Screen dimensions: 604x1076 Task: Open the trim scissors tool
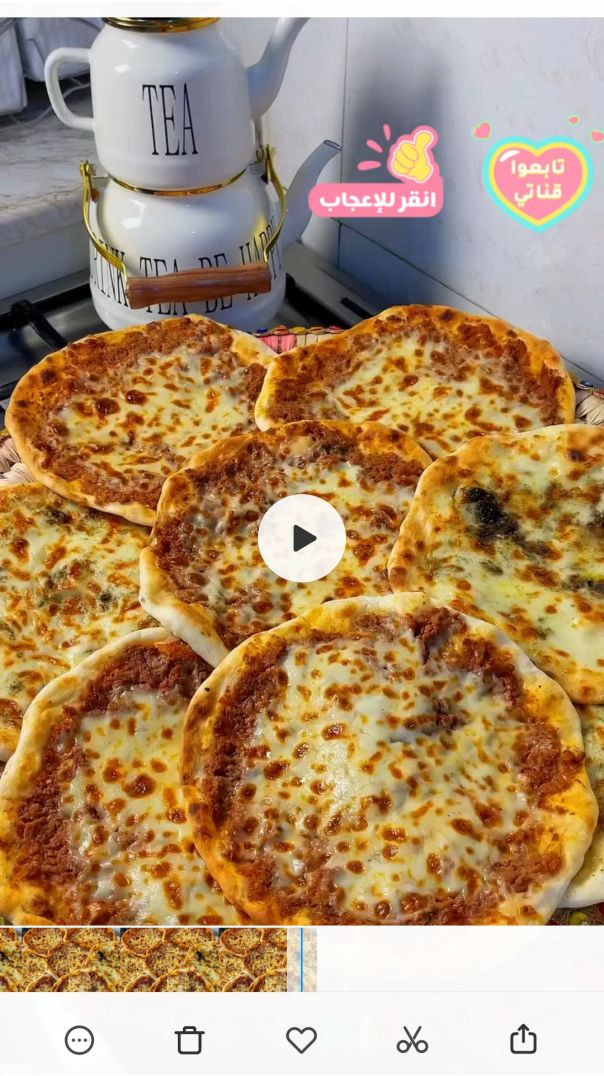click(x=412, y=1040)
